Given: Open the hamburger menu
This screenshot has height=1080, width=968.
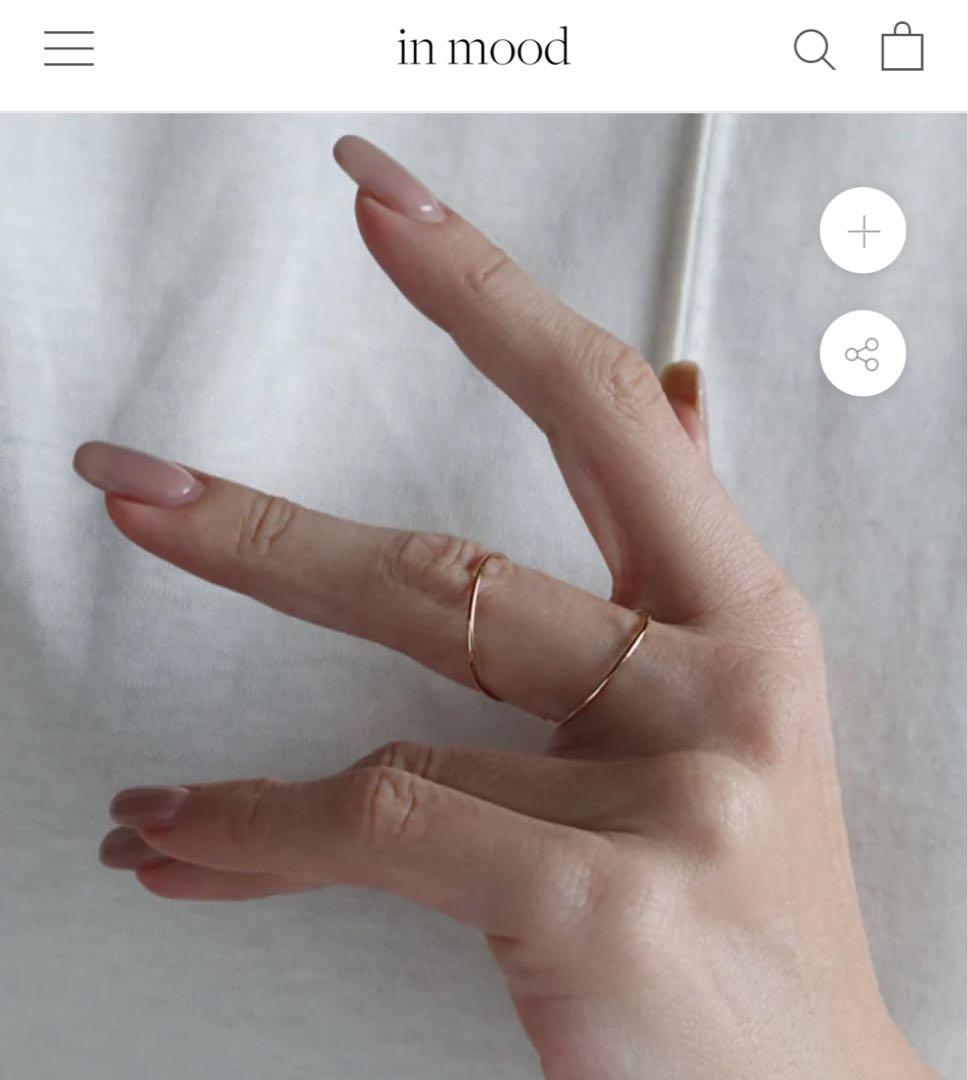Looking at the screenshot, I should 69,48.
